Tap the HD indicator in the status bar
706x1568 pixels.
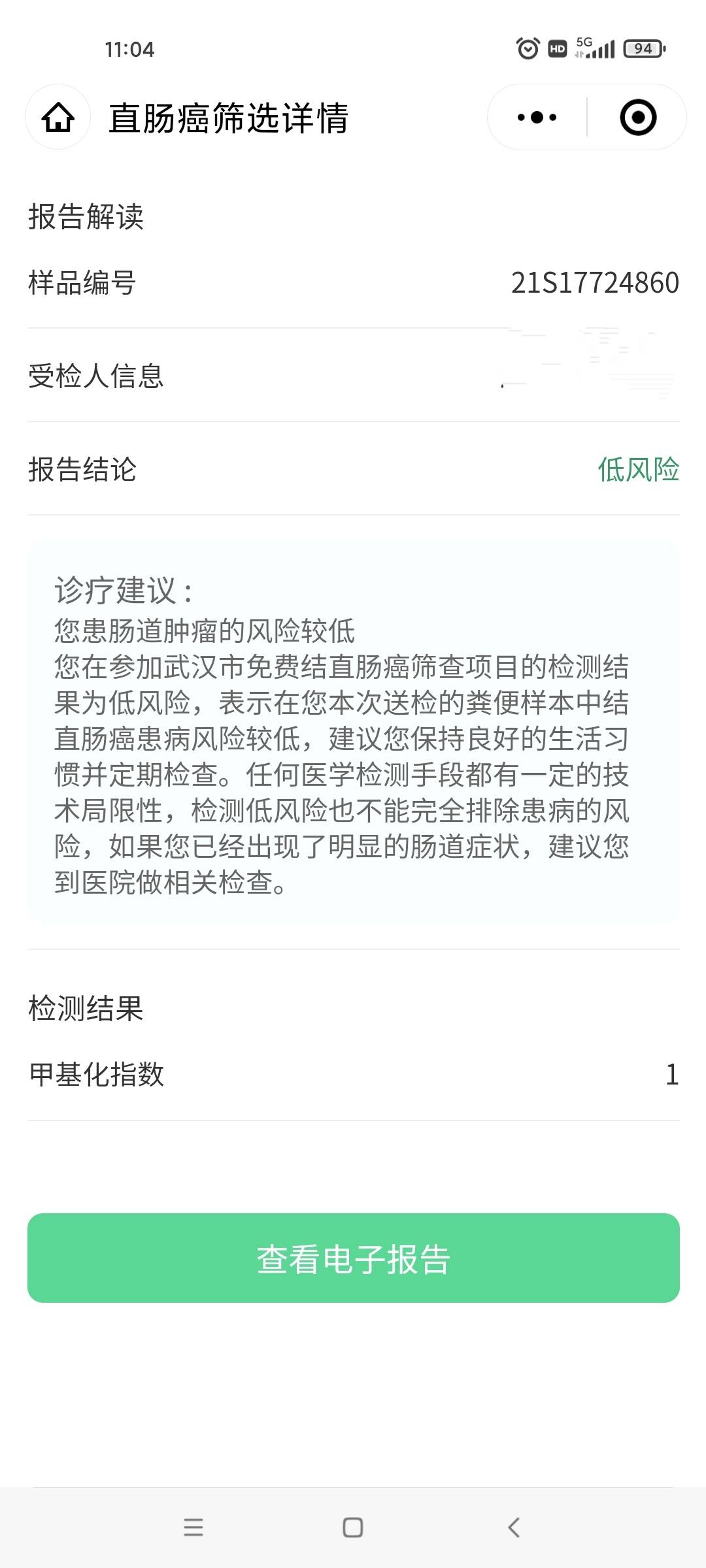tap(556, 48)
